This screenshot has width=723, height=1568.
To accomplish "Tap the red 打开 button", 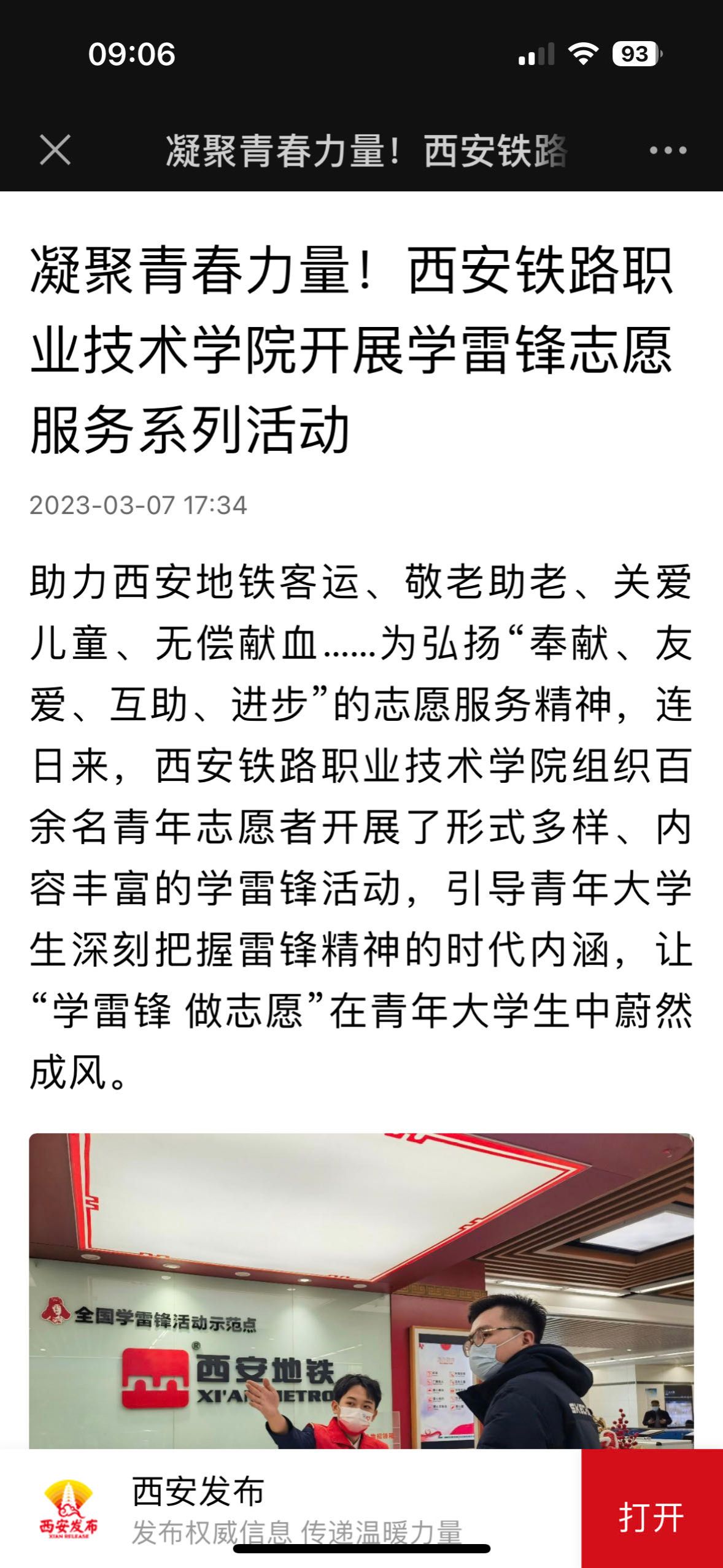I will [651, 1516].
